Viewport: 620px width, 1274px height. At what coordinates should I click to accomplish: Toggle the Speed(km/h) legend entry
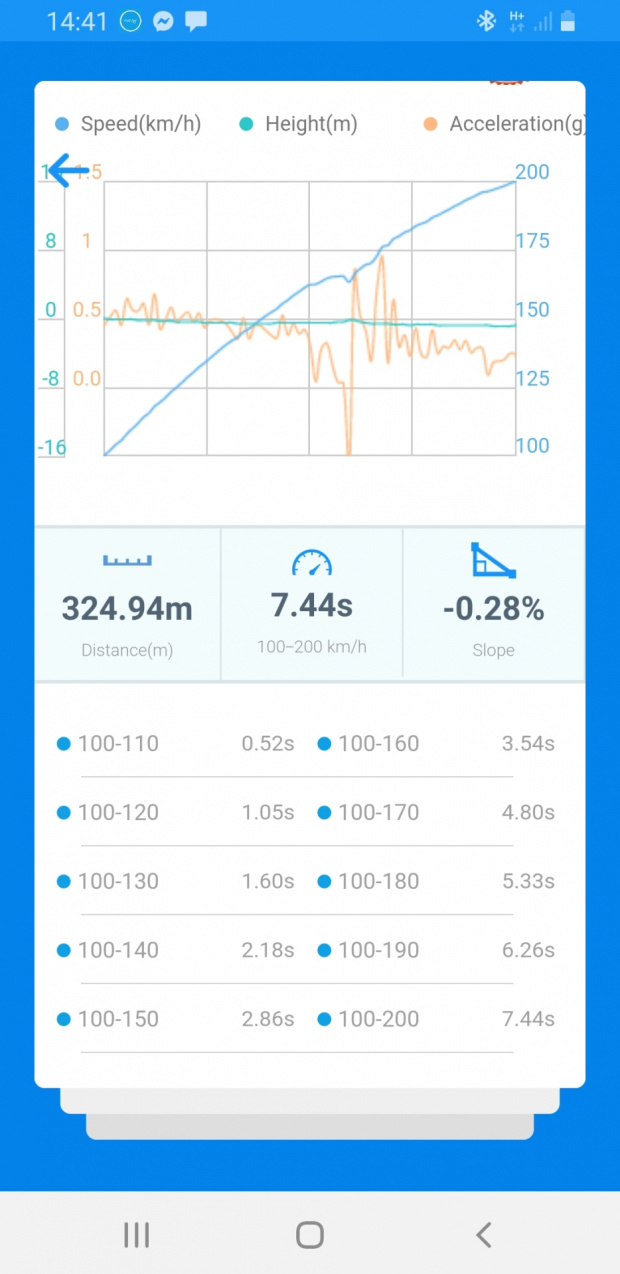pyautogui.click(x=128, y=124)
